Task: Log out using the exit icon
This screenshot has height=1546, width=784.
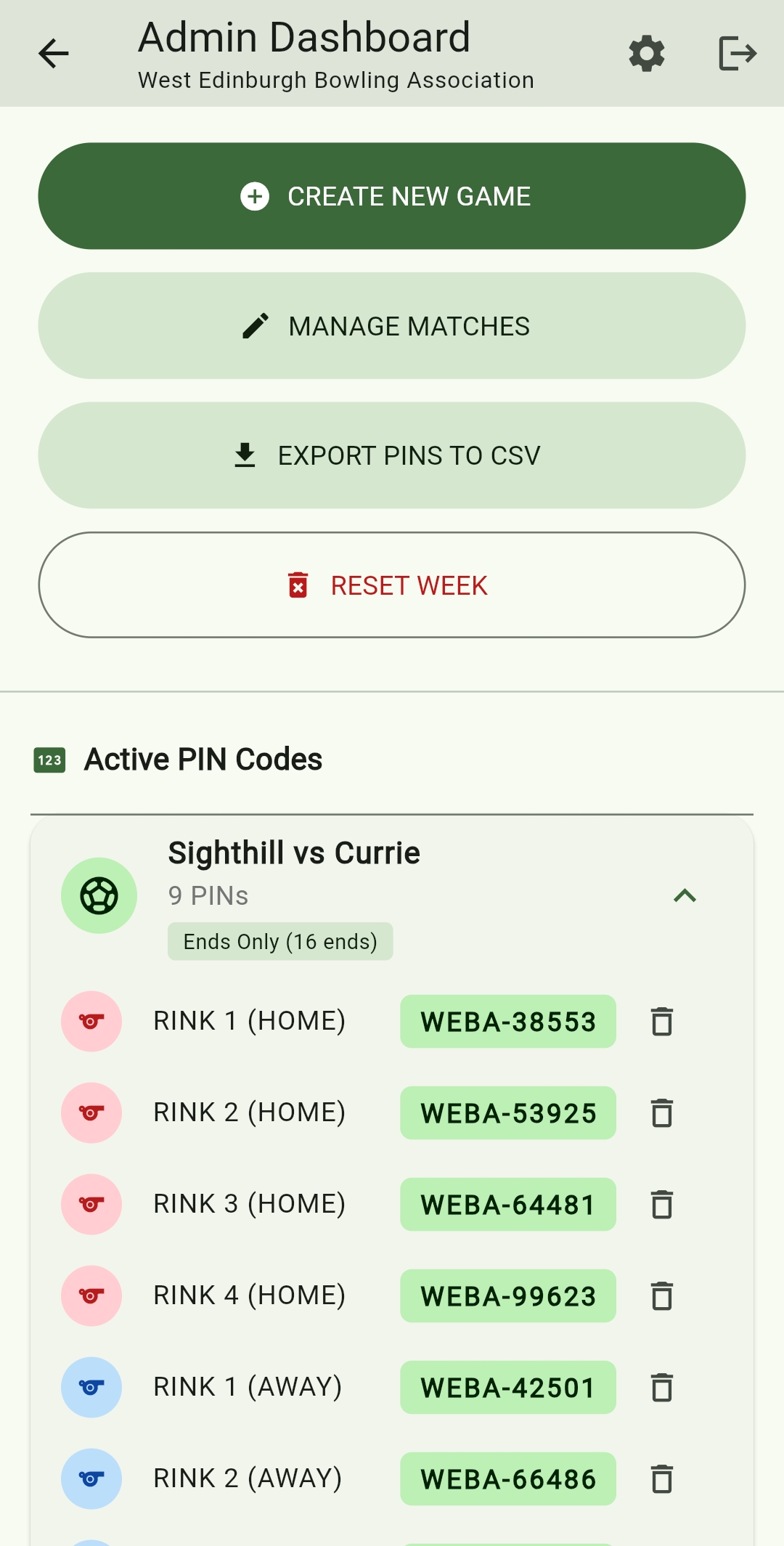Action: pos(737,53)
